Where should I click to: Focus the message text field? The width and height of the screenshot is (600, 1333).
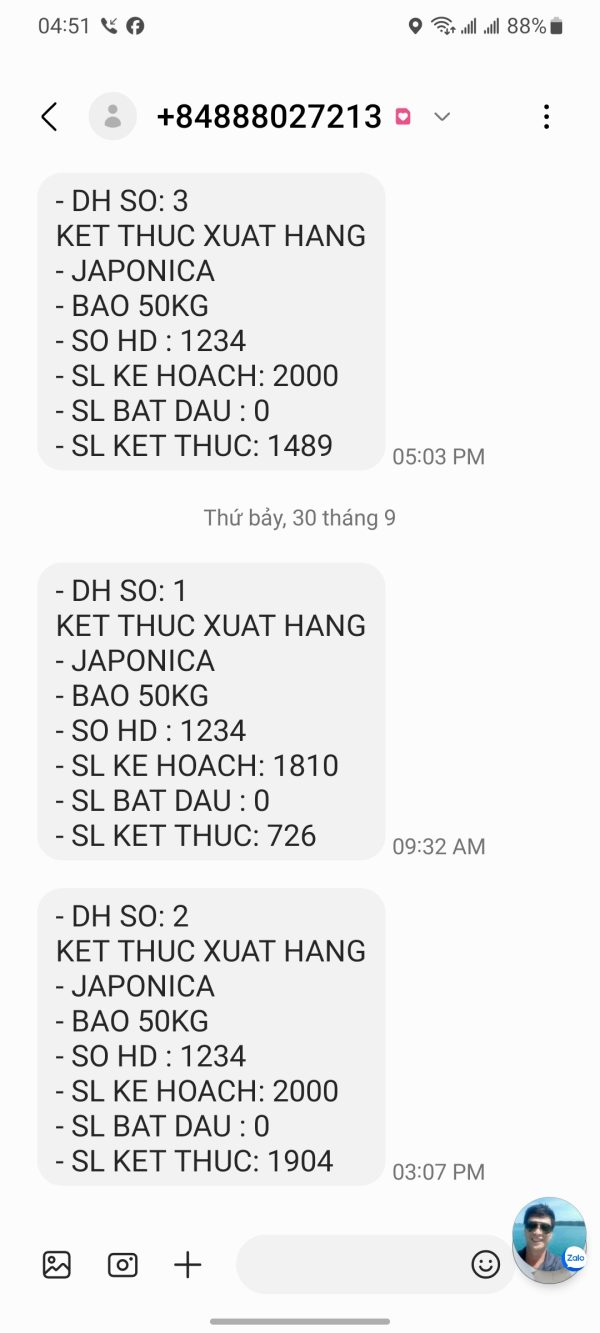pyautogui.click(x=350, y=1265)
